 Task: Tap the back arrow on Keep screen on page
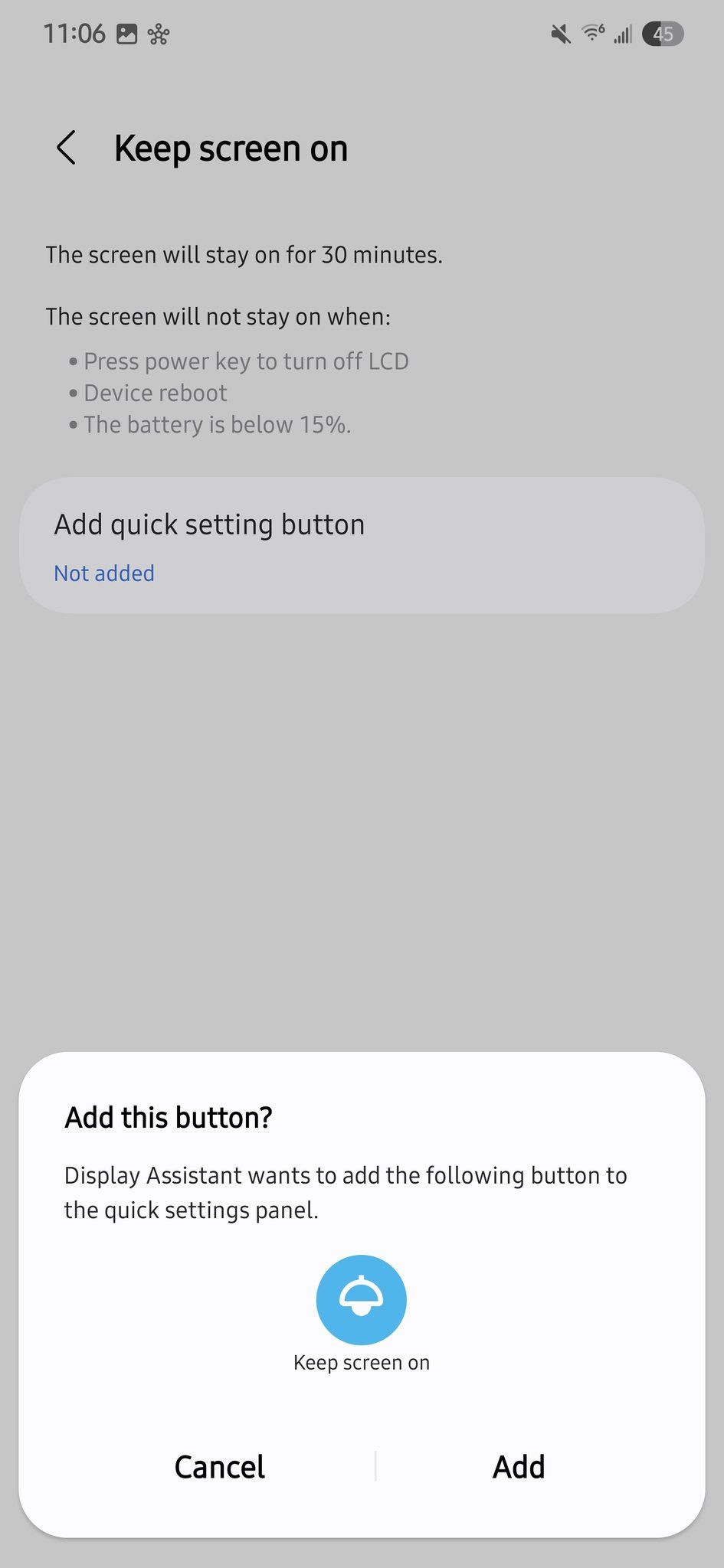67,149
